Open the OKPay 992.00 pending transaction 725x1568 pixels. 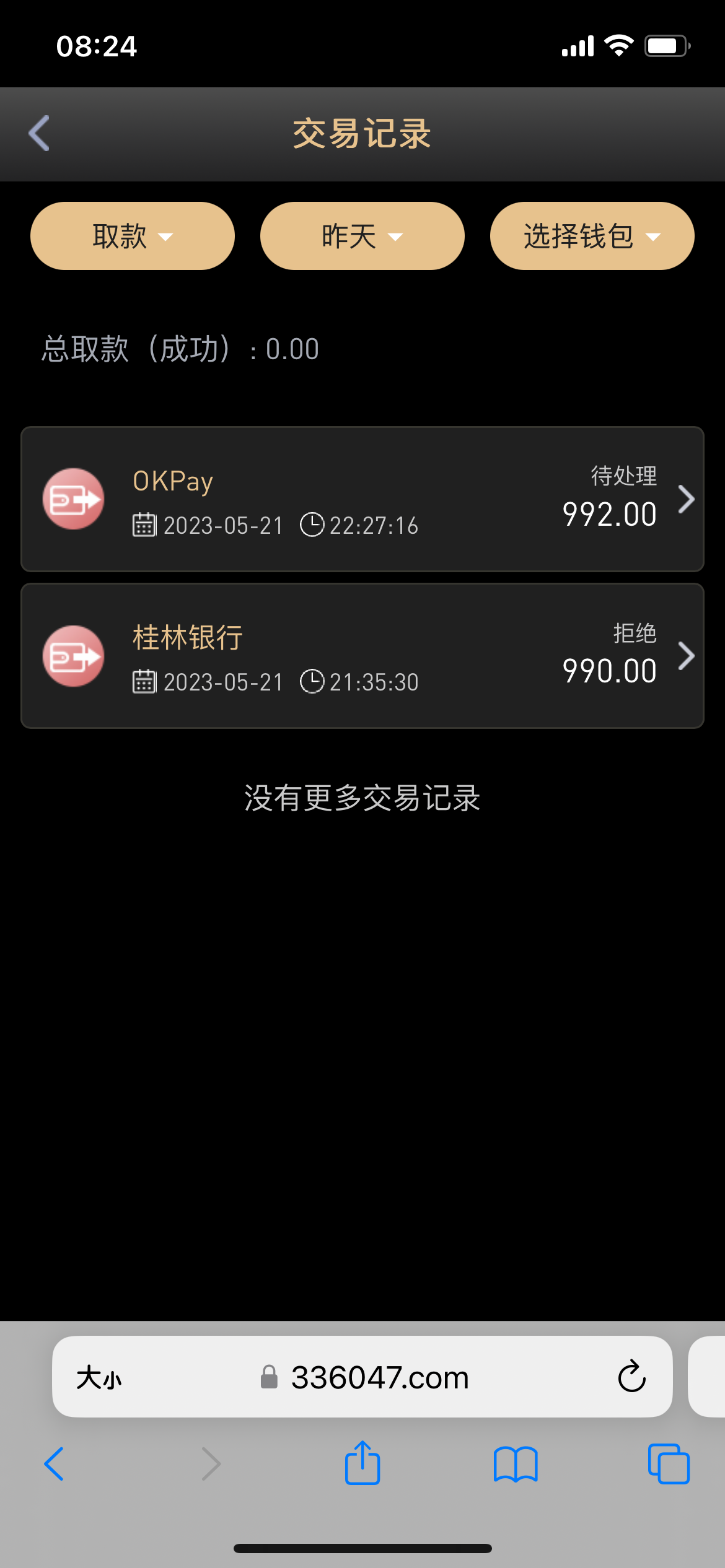(x=362, y=499)
